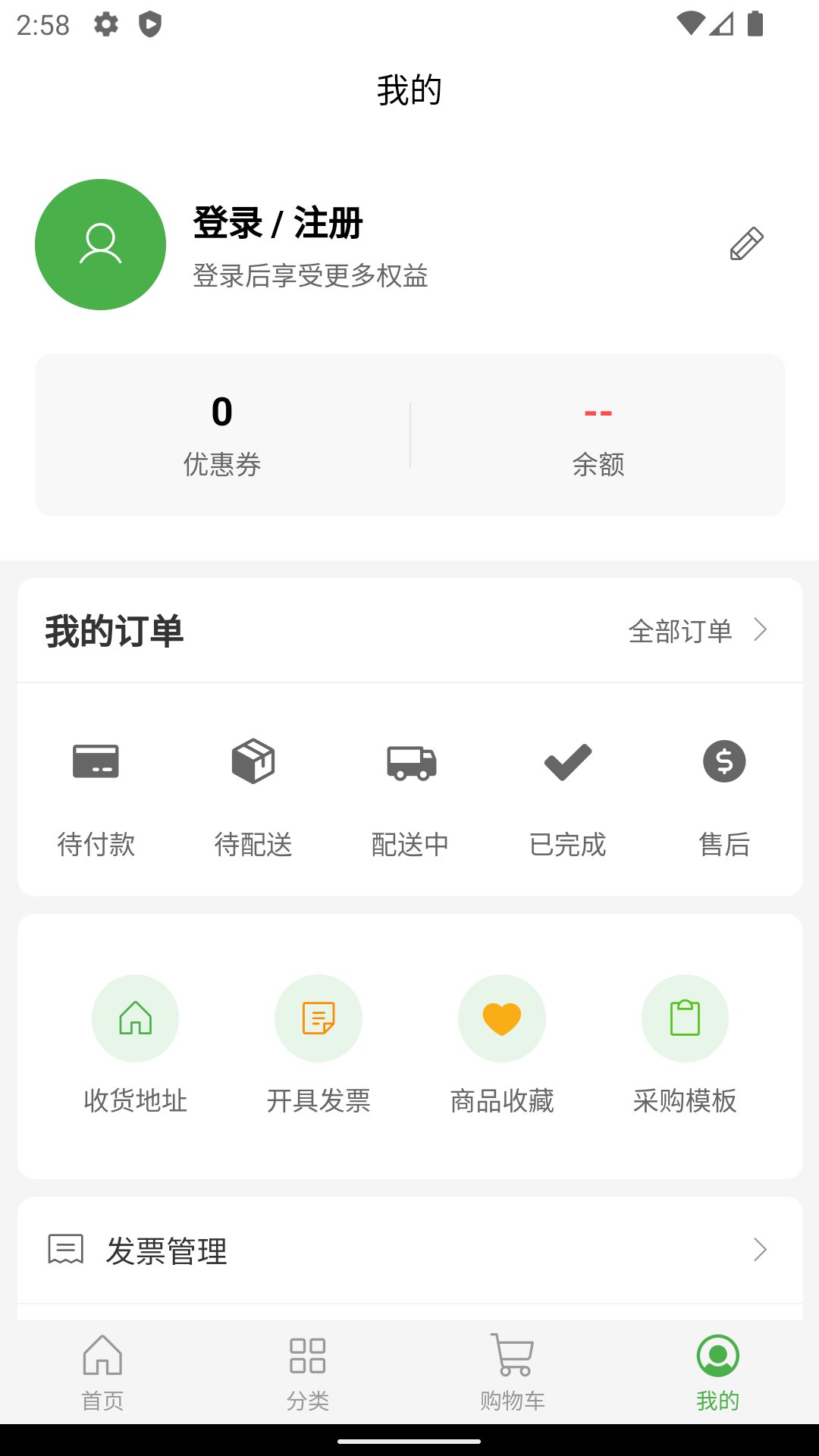Click the 发票管理 invoice management icon
Viewport: 819px width, 1456px height.
[65, 1253]
